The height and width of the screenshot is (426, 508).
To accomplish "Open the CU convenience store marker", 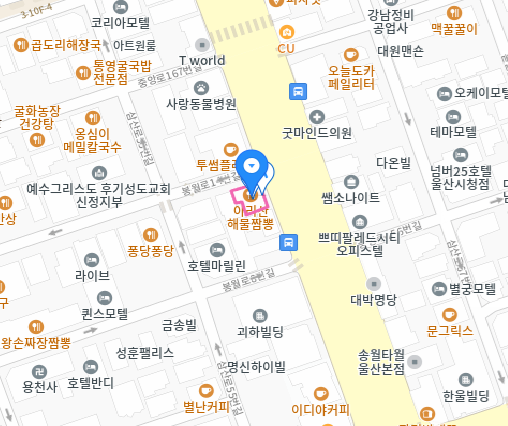I will click(286, 32).
